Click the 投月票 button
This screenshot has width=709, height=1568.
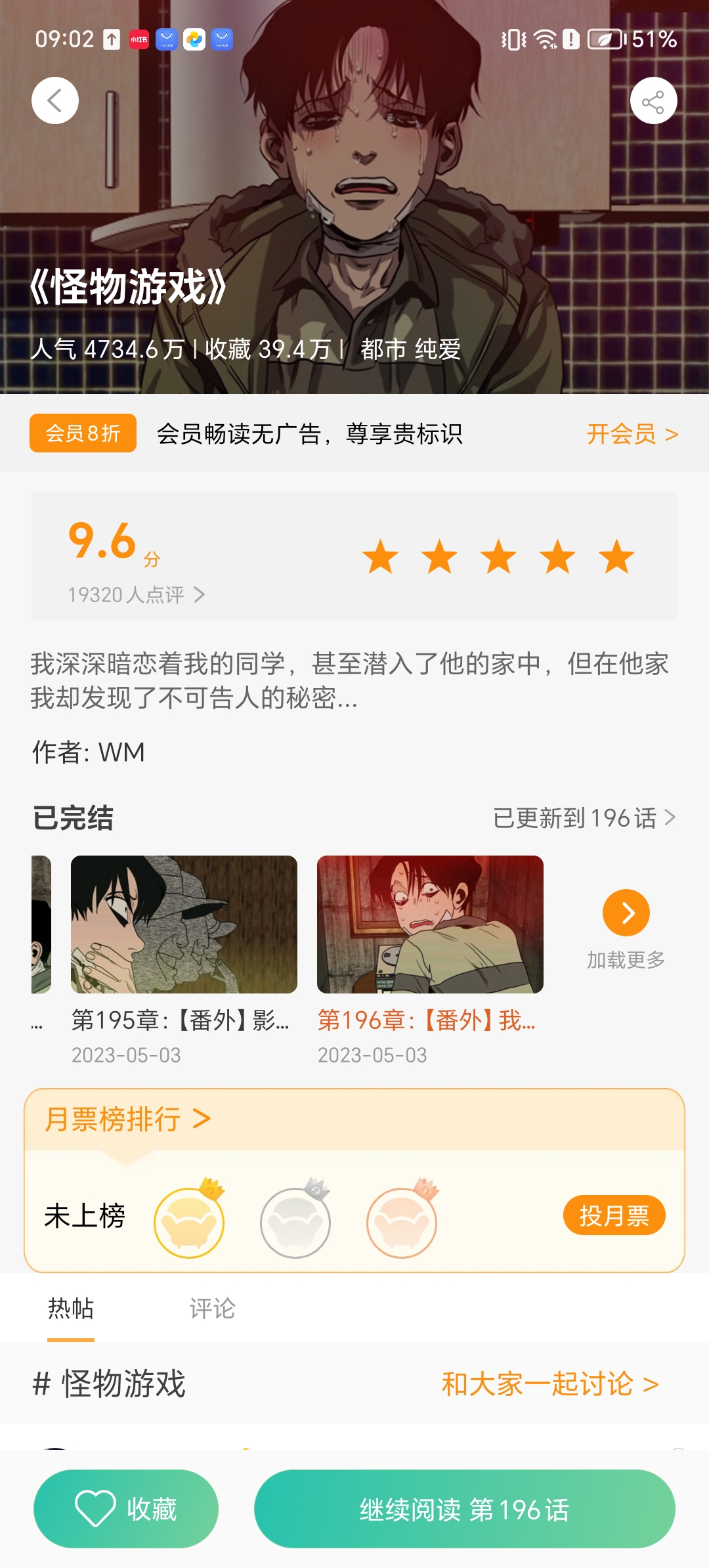614,1215
